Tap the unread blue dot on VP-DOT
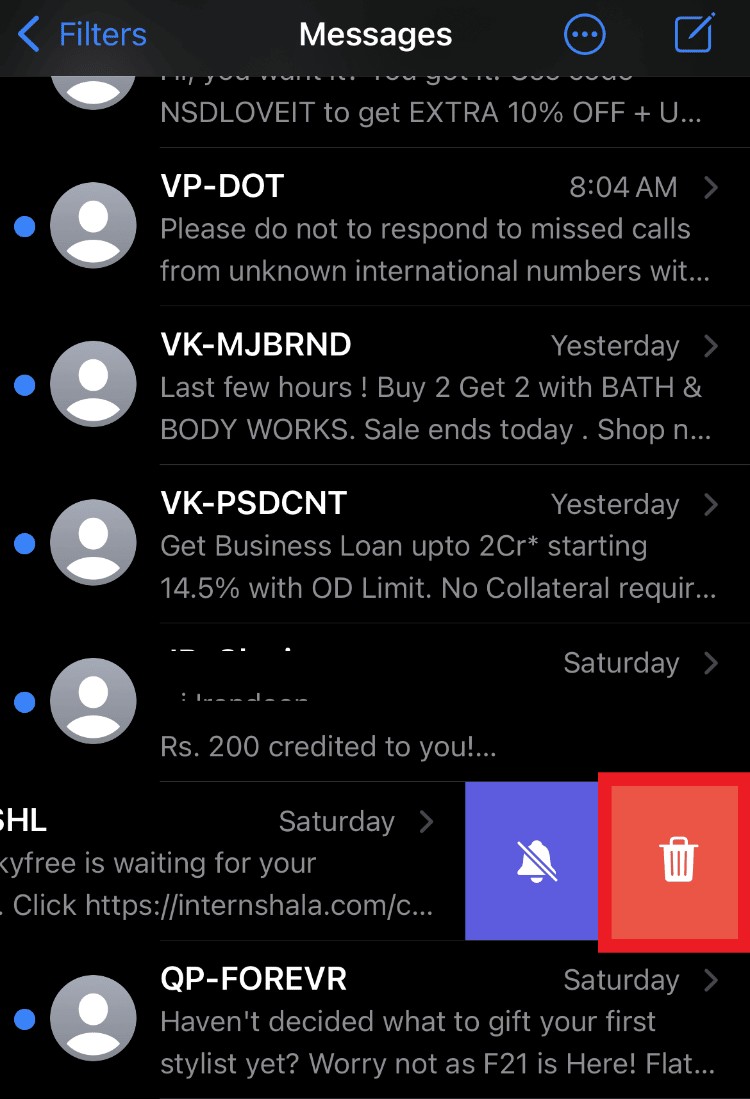 (x=23, y=225)
